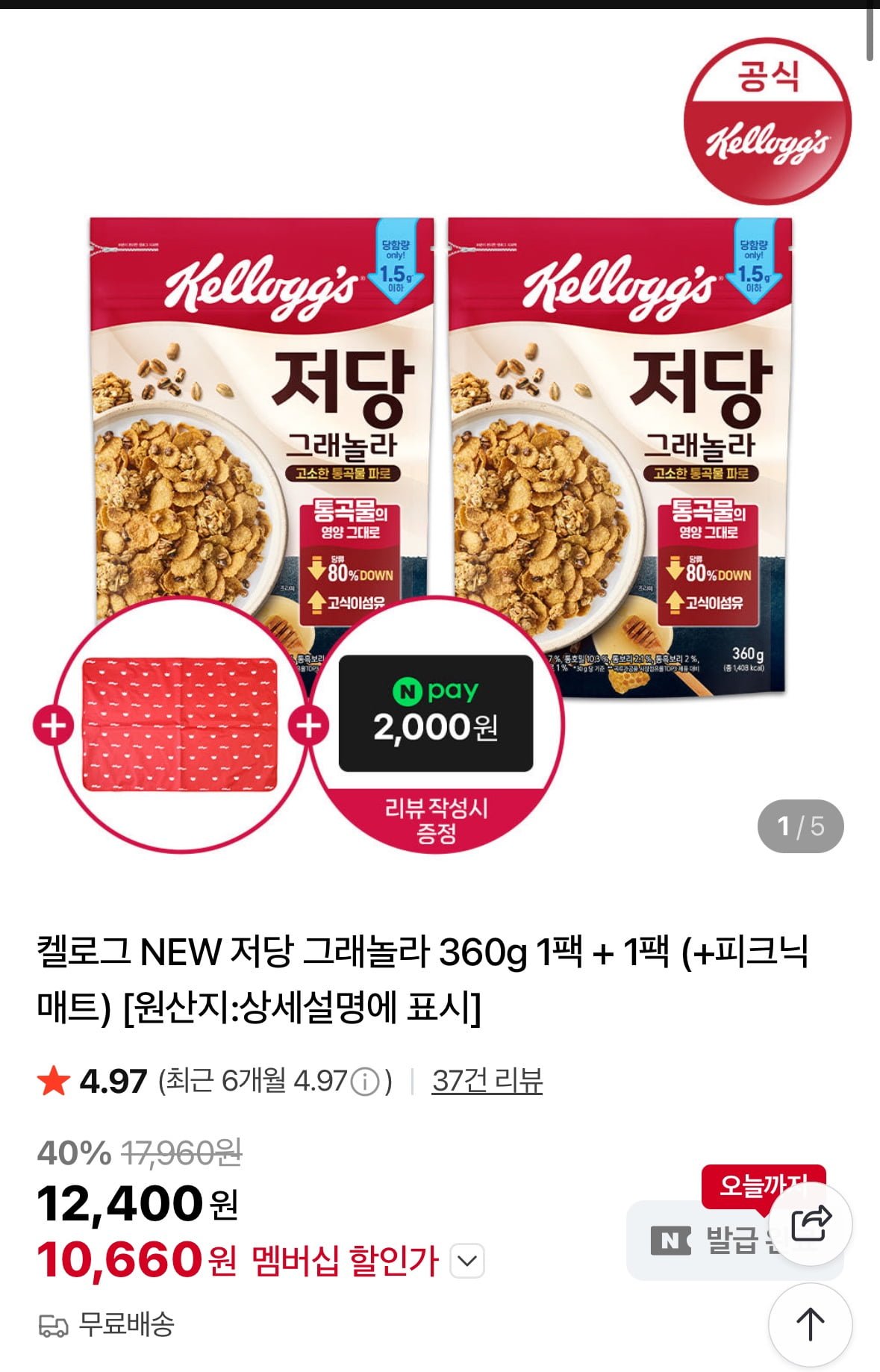This screenshot has height=1372, width=880.
Task: Jump back to top with the up arrow
Action: [810, 1324]
